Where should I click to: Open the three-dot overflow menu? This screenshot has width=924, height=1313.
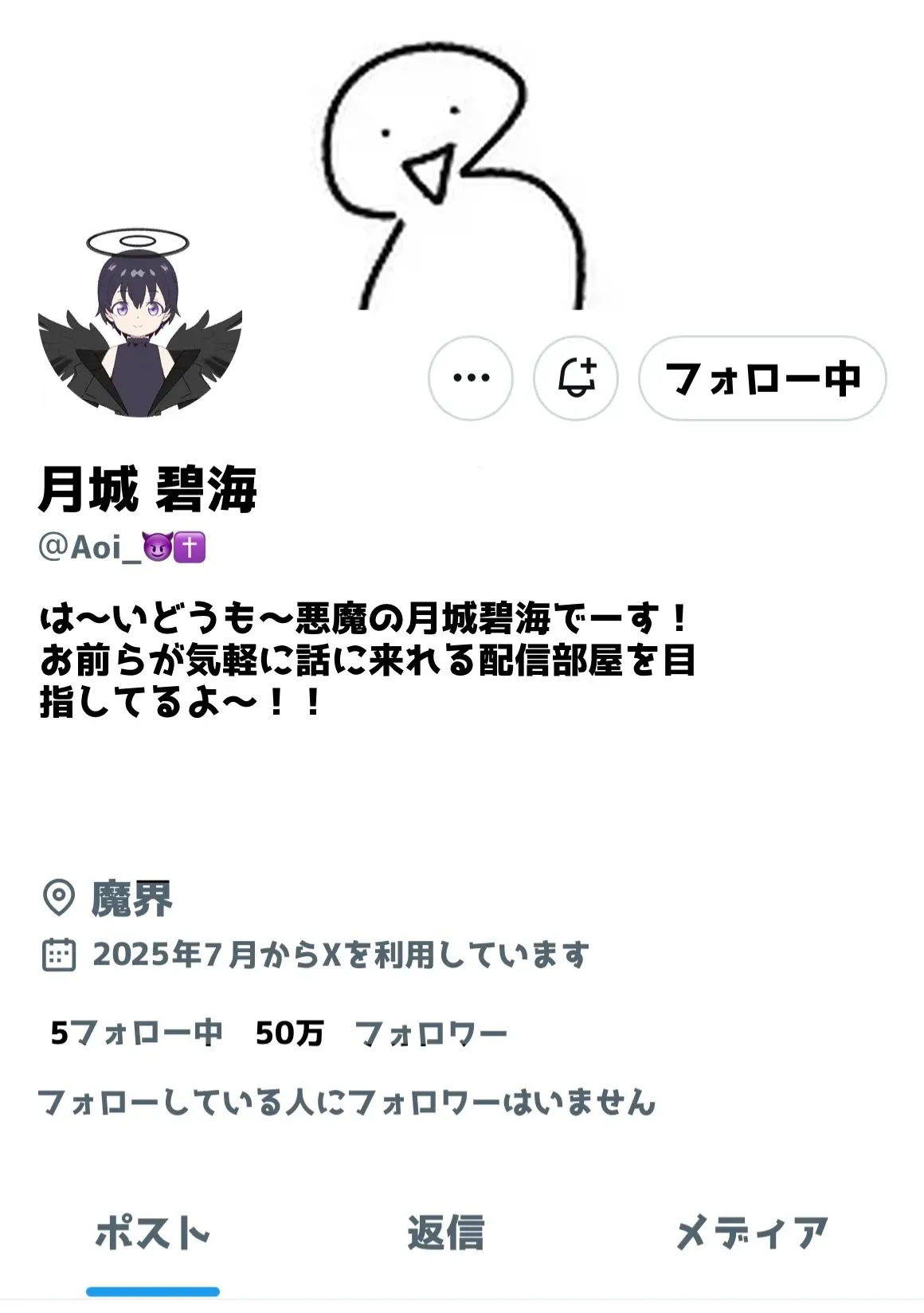[x=470, y=378]
